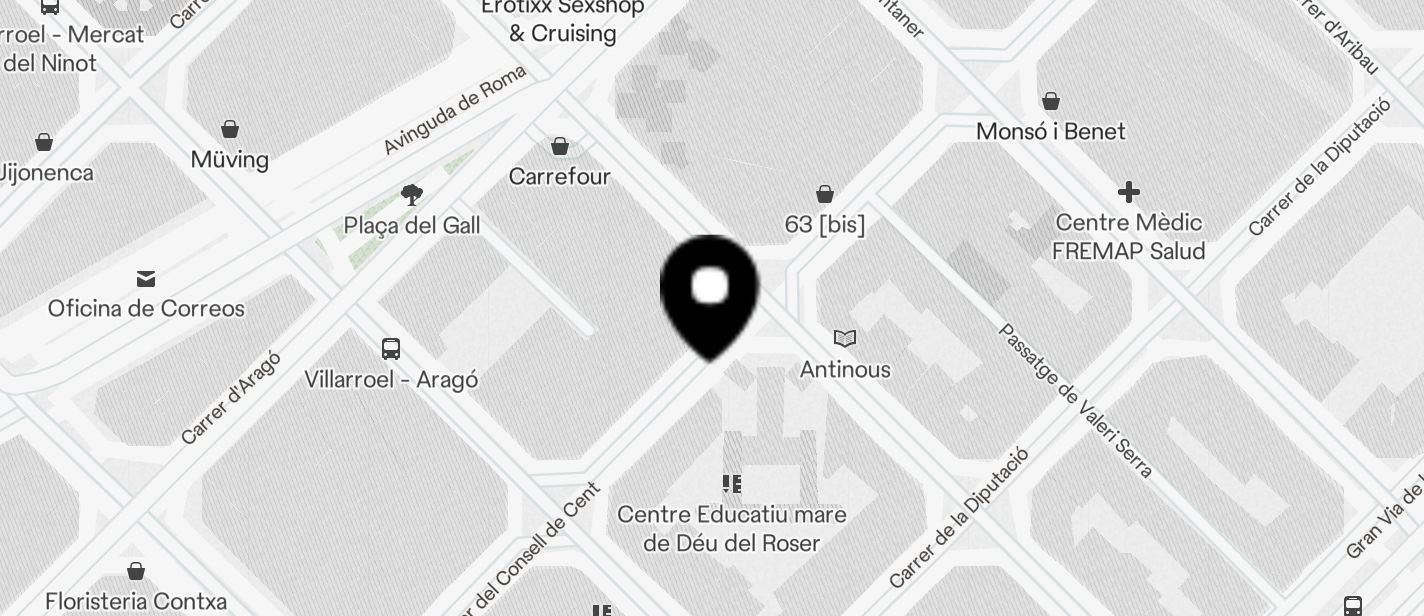The image size is (1424, 616).
Task: Open the Centre Mèdic FREMAP Salud marker
Action: coord(1129,192)
